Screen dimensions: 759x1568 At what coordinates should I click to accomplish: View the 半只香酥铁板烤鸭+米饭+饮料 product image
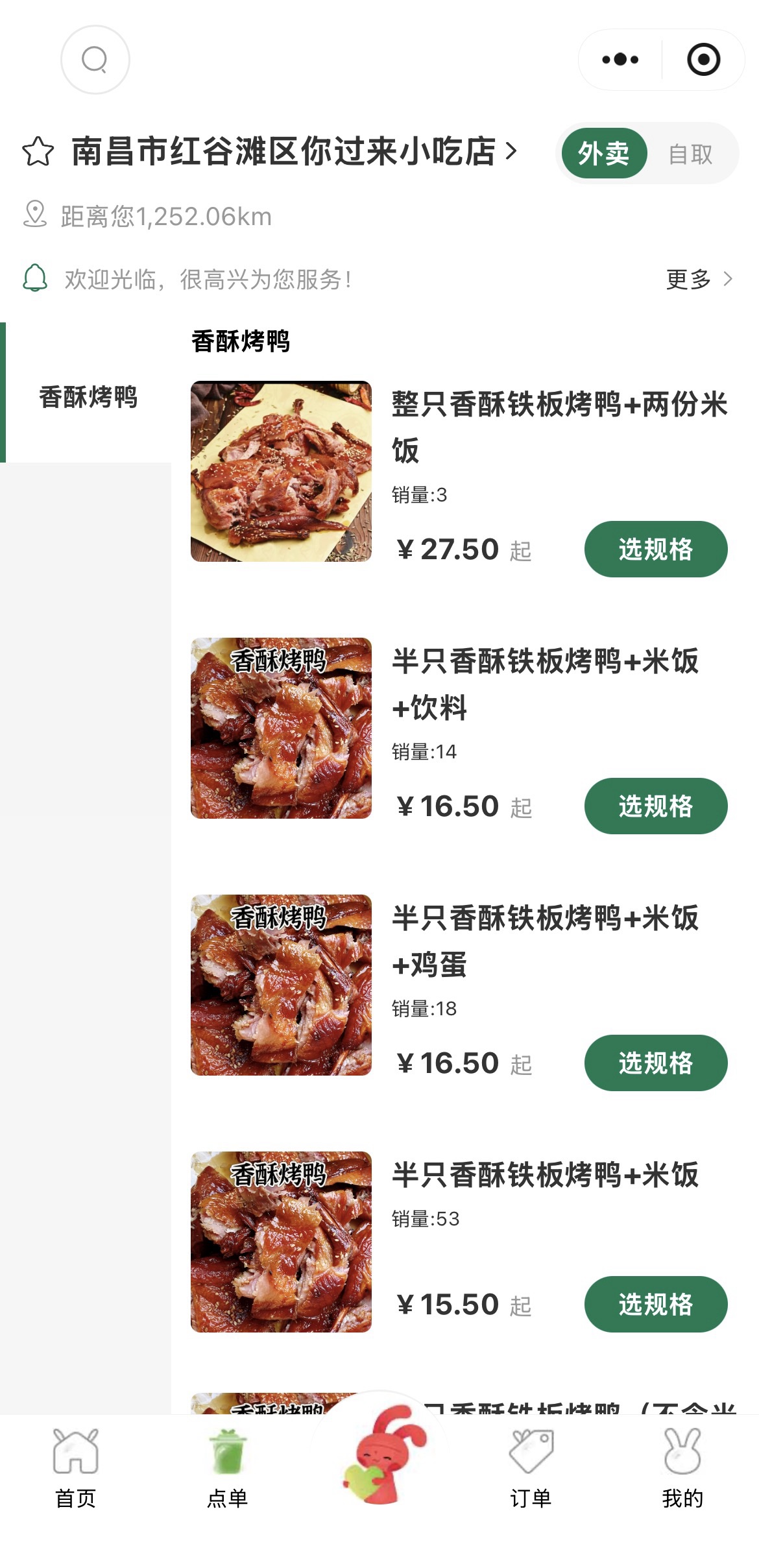click(281, 728)
